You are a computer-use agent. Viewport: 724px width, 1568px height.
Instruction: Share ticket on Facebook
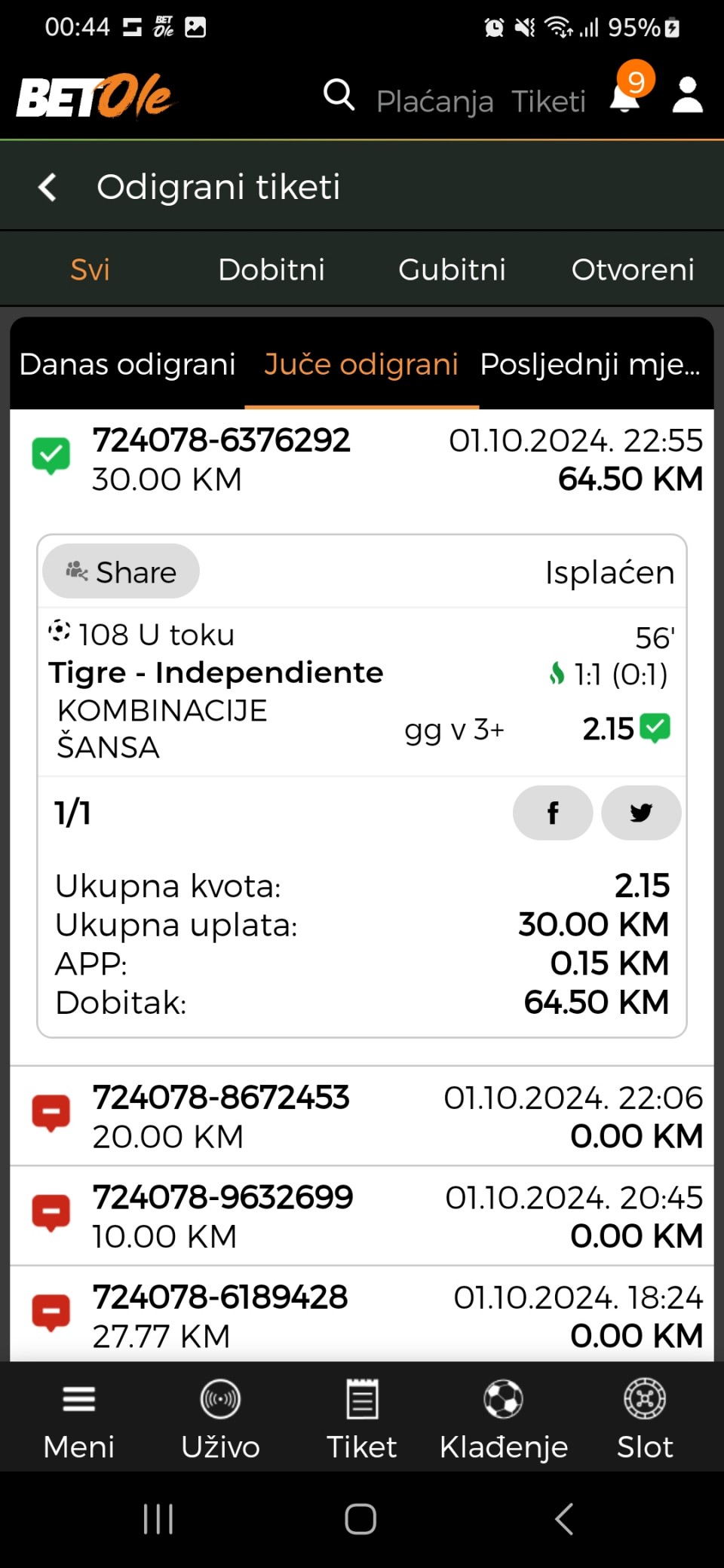[x=552, y=813]
